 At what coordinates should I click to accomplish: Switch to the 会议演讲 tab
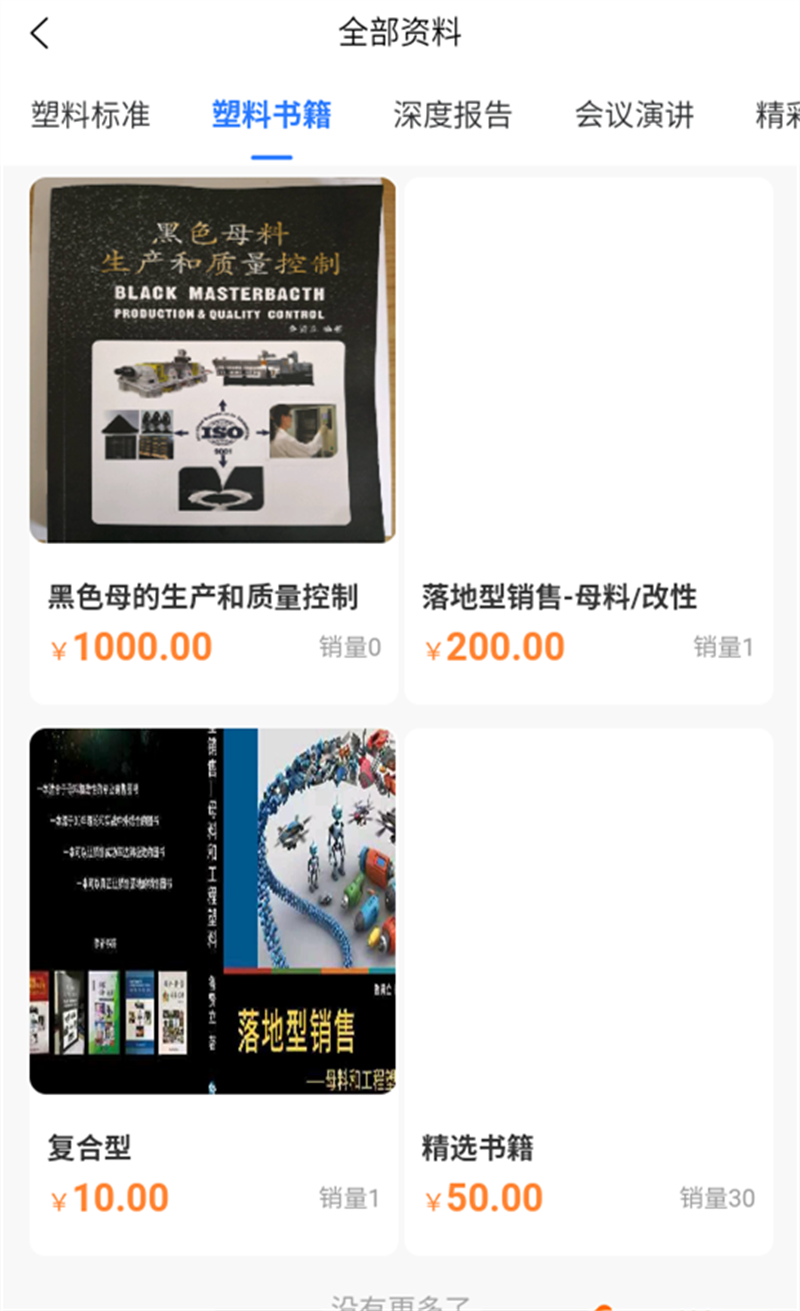(x=634, y=115)
